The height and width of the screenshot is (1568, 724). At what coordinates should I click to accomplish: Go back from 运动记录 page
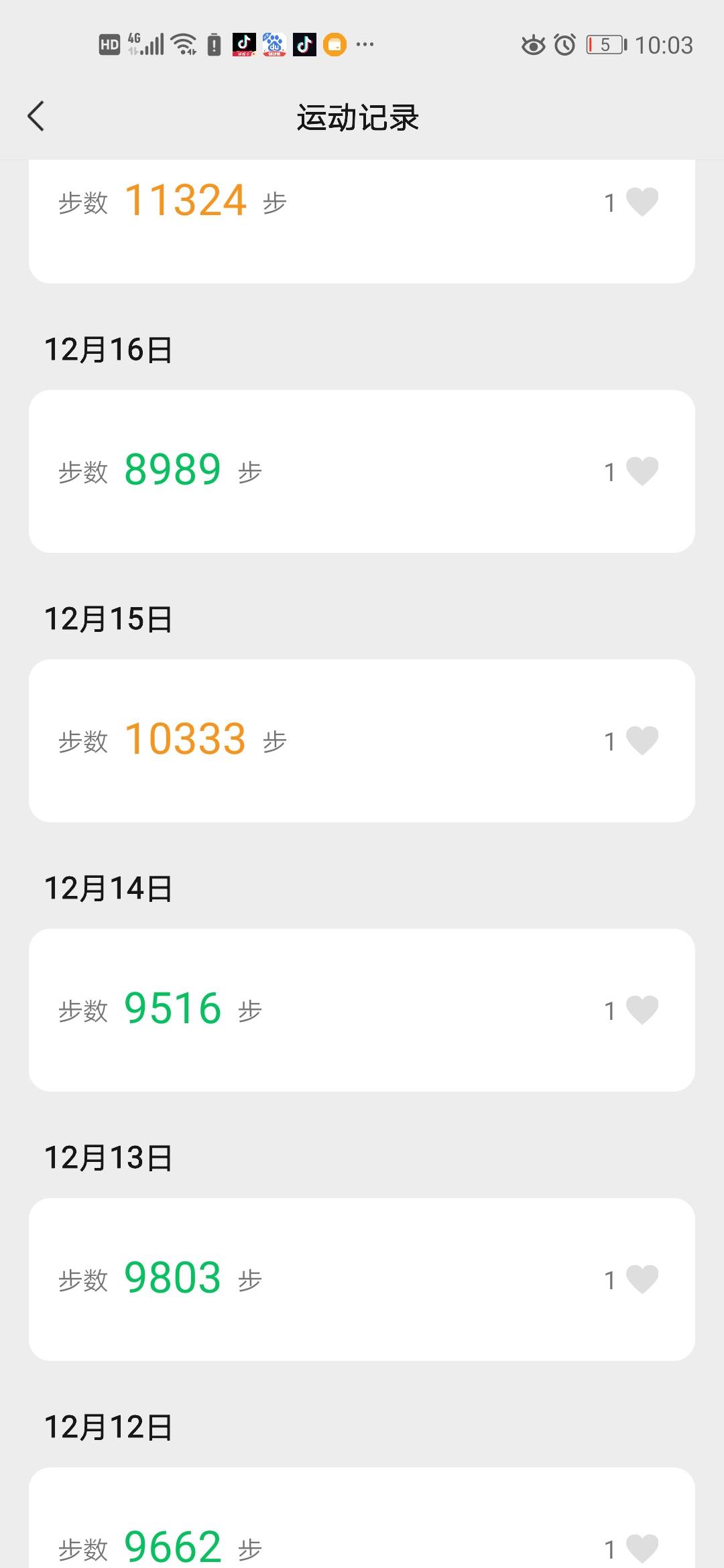[x=36, y=117]
